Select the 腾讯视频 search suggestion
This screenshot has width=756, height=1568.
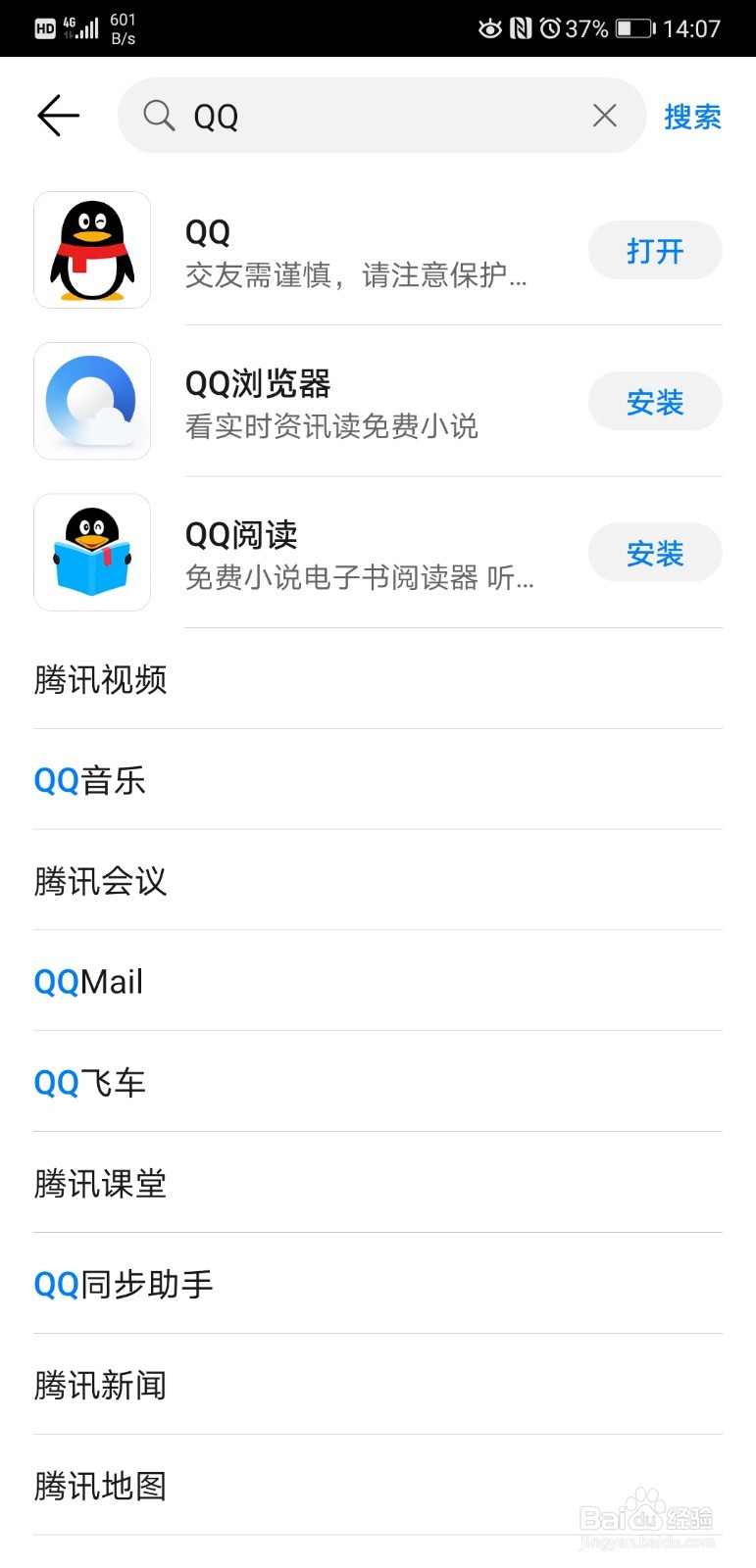(99, 680)
